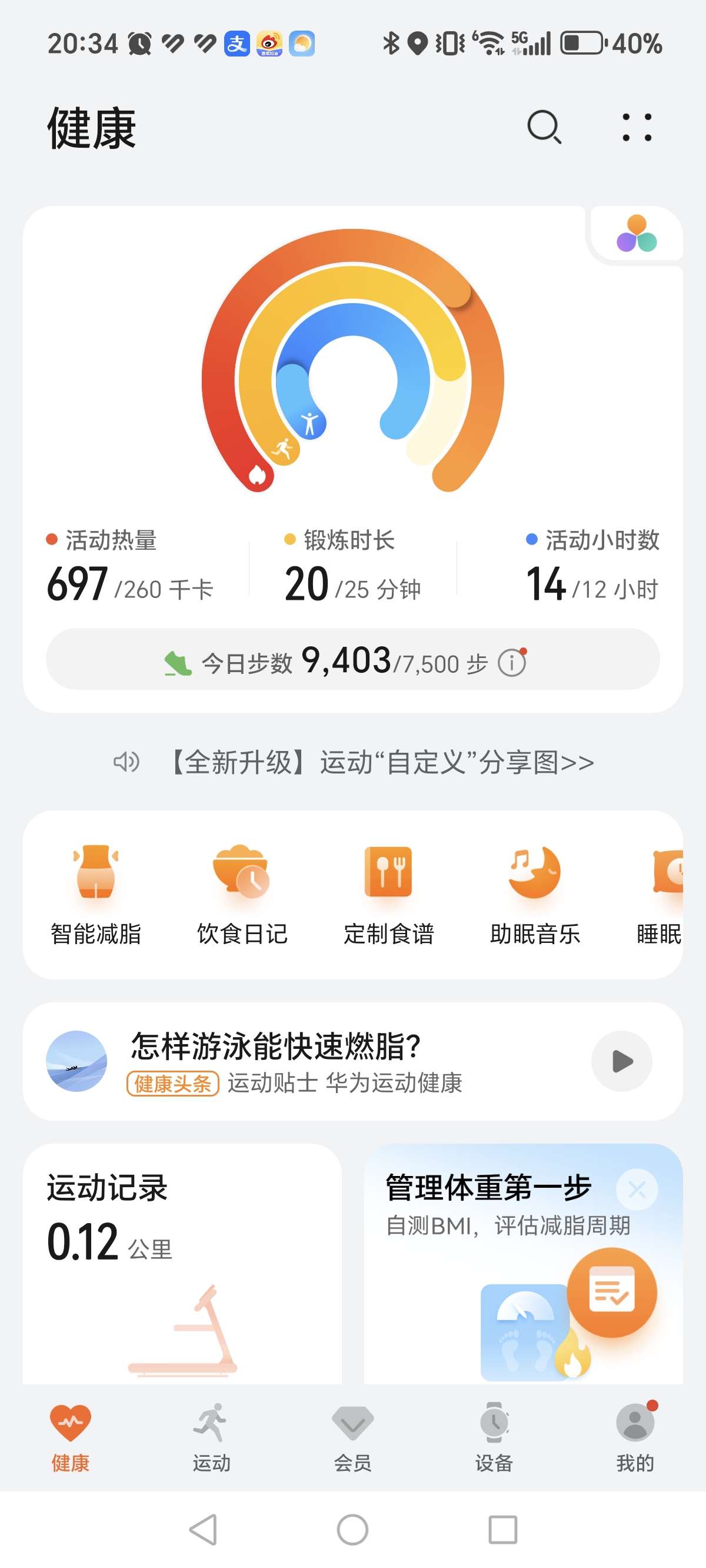Open the 定制食谱 custom recipes

click(x=388, y=895)
